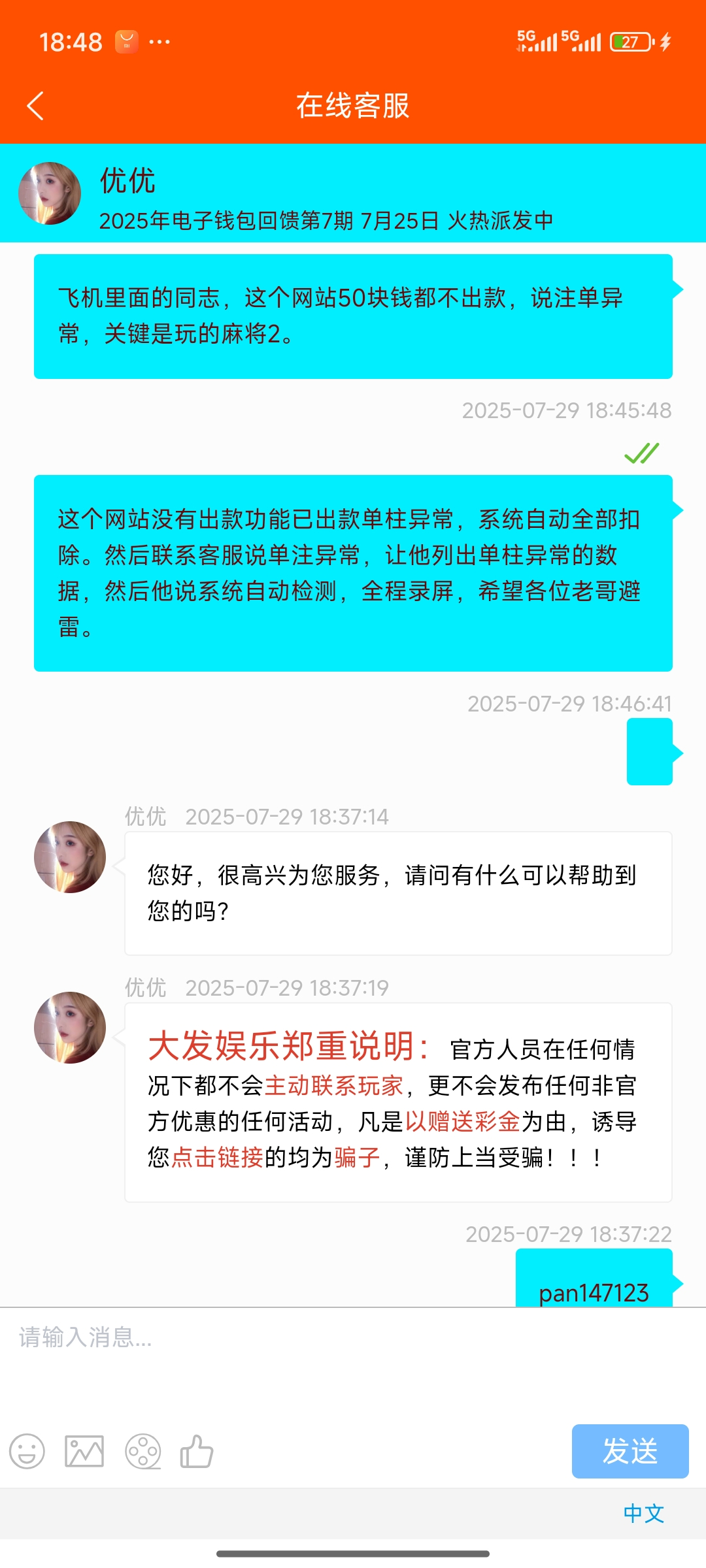Screen dimensions: 706x1568
Task: Open the emoji picker
Action: [27, 1452]
